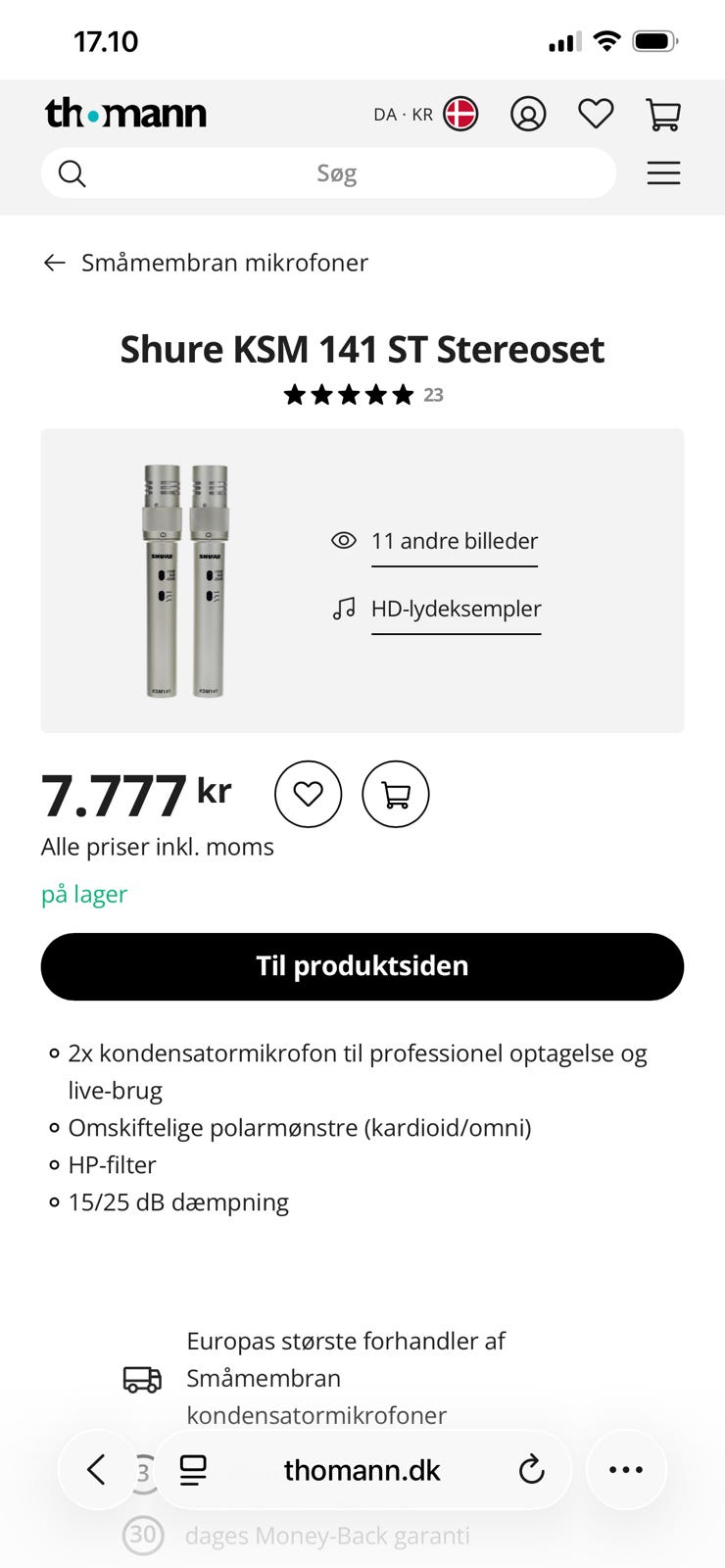The height and width of the screenshot is (1568, 725).
Task: Open the search by clicking the magnifier icon
Action: 71,172
